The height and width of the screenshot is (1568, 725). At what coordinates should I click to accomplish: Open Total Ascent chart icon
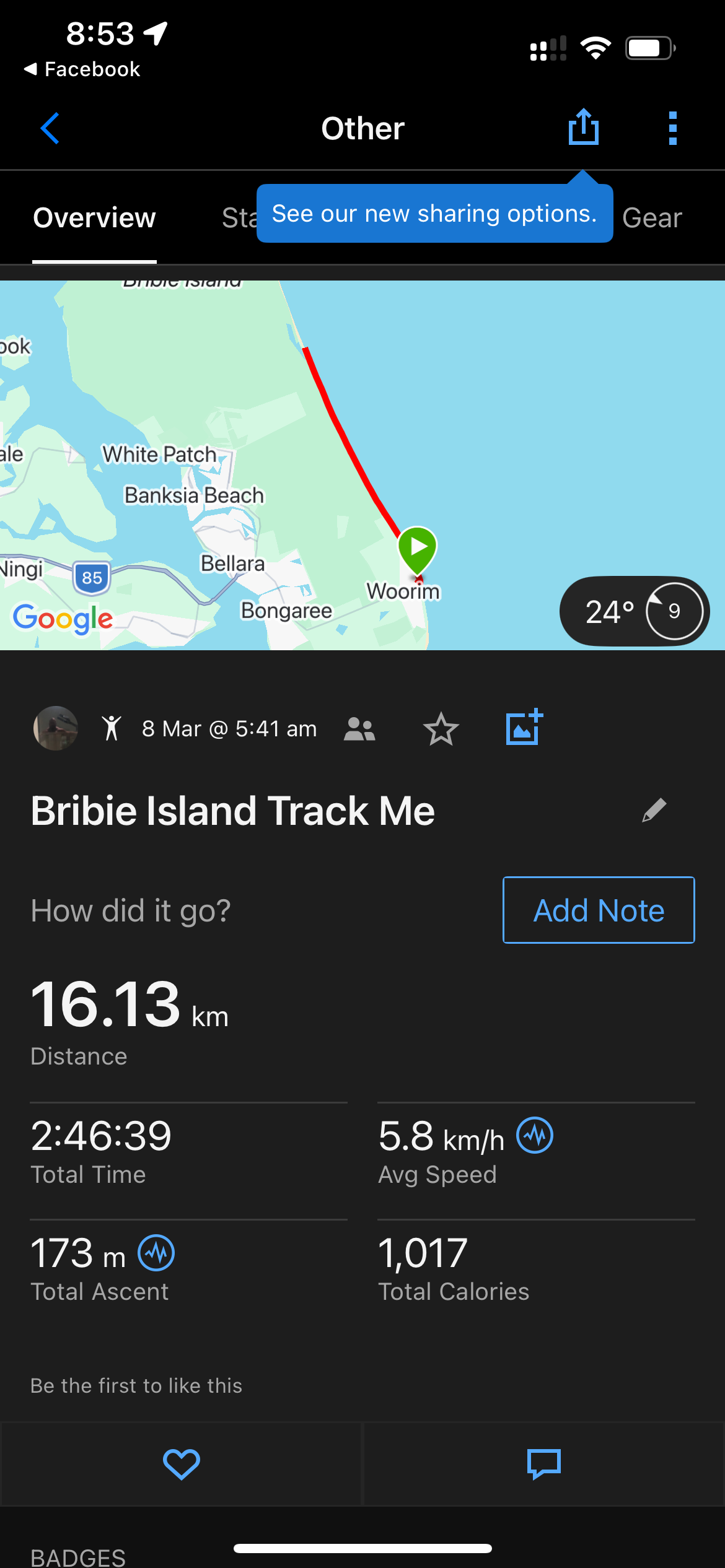tap(156, 1252)
